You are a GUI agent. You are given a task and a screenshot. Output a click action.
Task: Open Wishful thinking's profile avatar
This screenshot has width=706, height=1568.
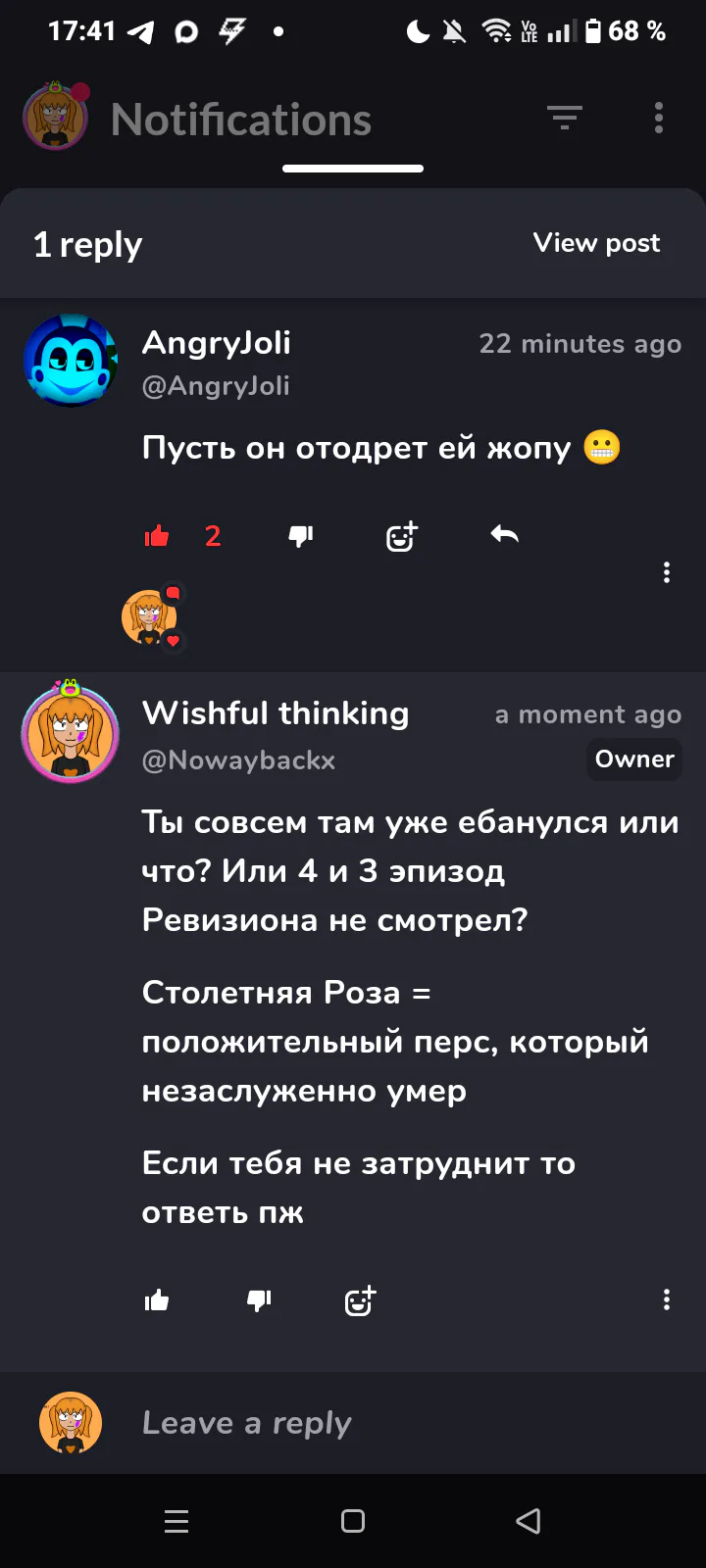coord(70,731)
